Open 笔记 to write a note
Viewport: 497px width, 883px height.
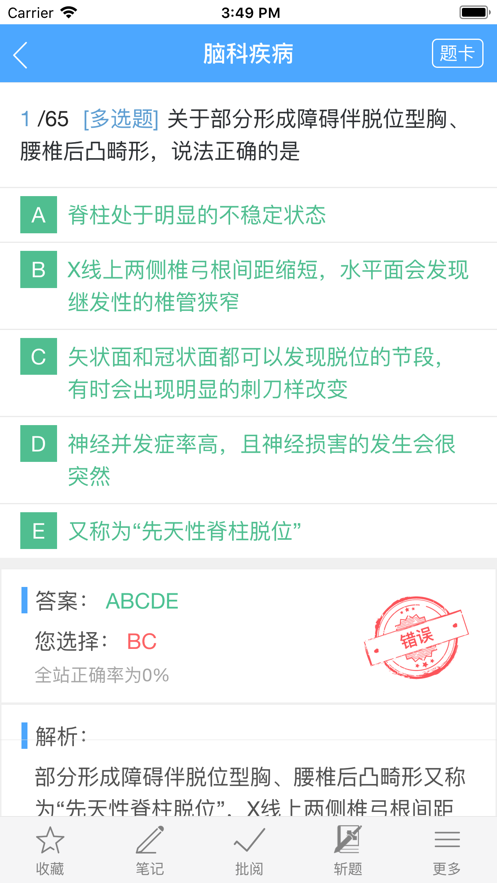click(149, 850)
